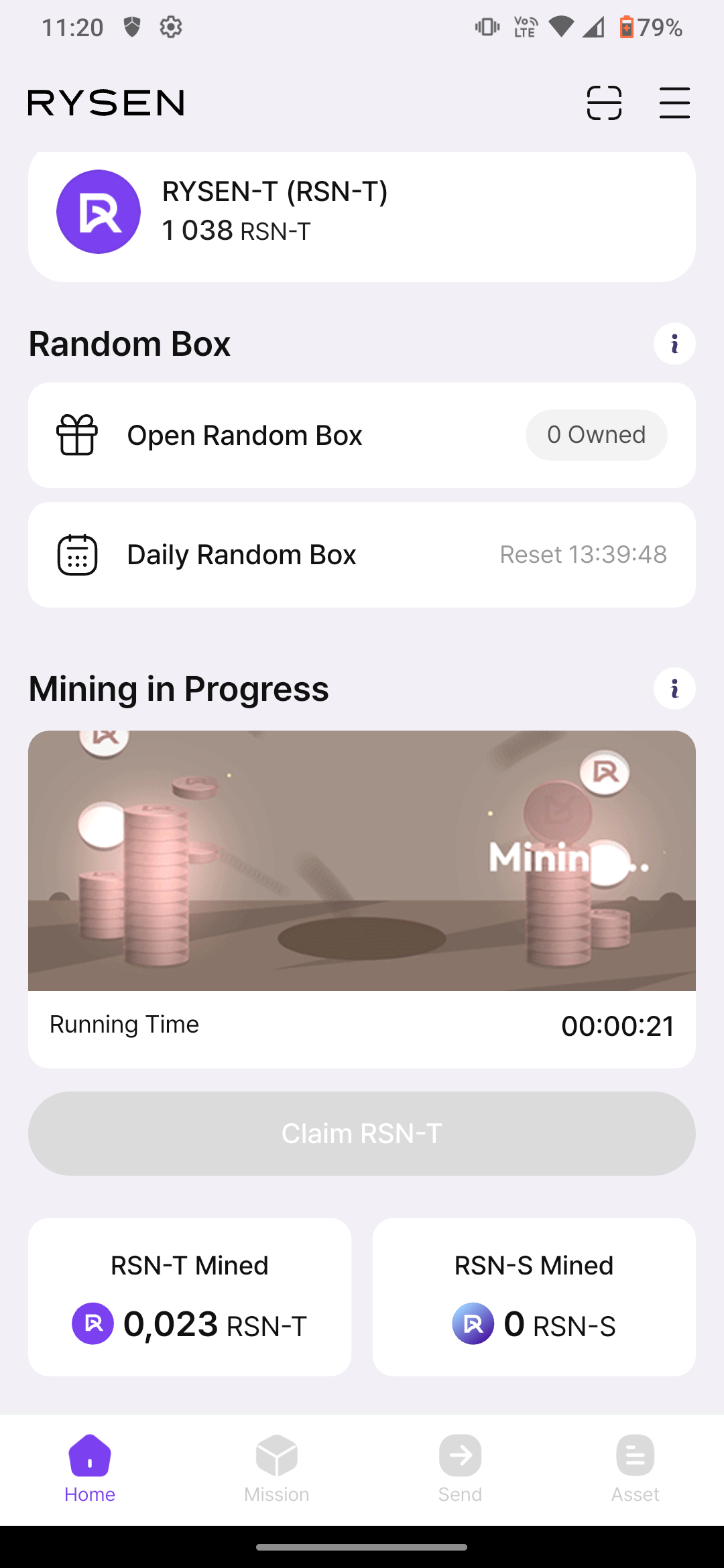Show Random Box info
724x1568 pixels.
pos(674,344)
